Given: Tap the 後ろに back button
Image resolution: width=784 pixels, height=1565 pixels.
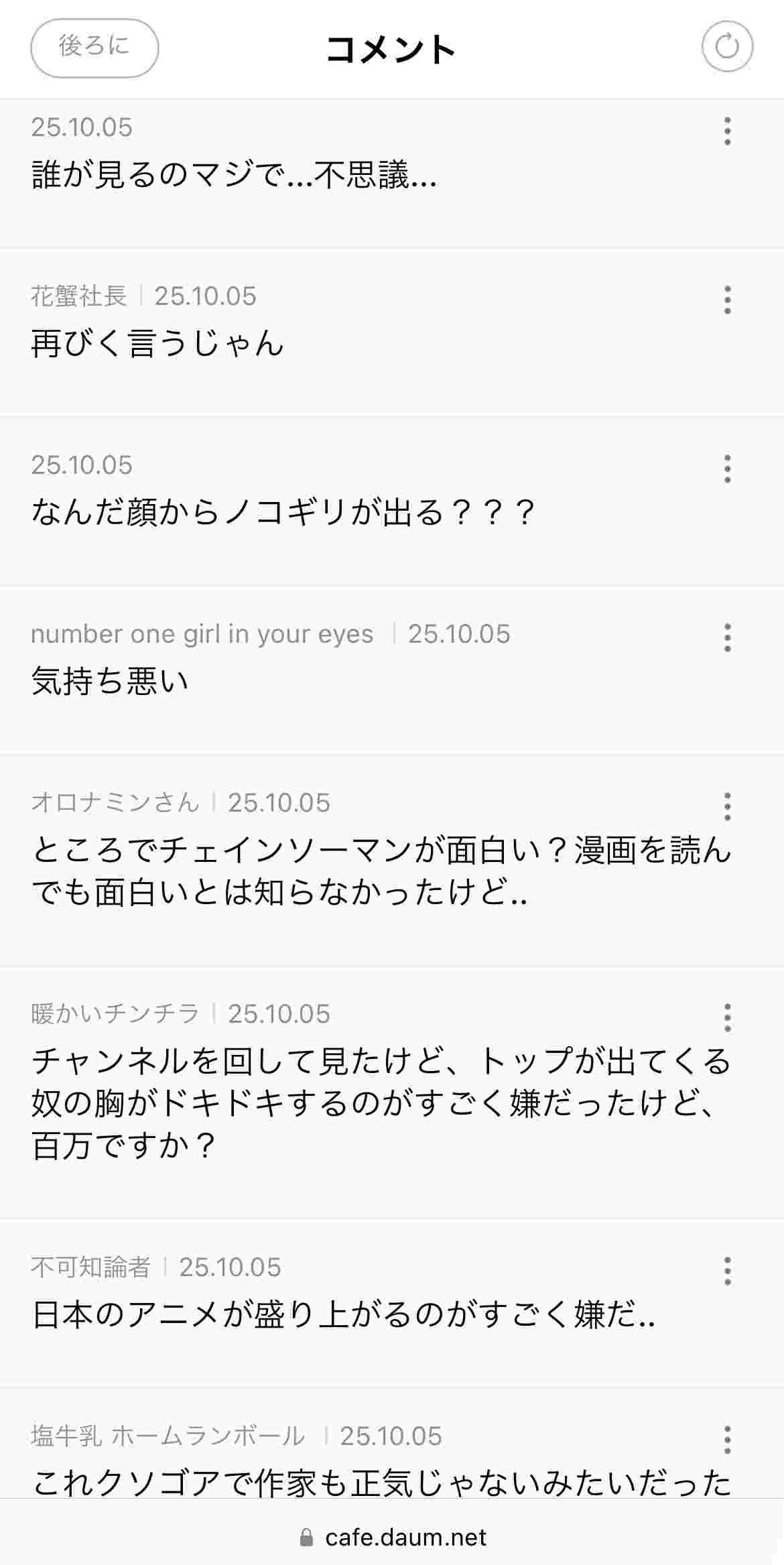Looking at the screenshot, I should click(94, 48).
